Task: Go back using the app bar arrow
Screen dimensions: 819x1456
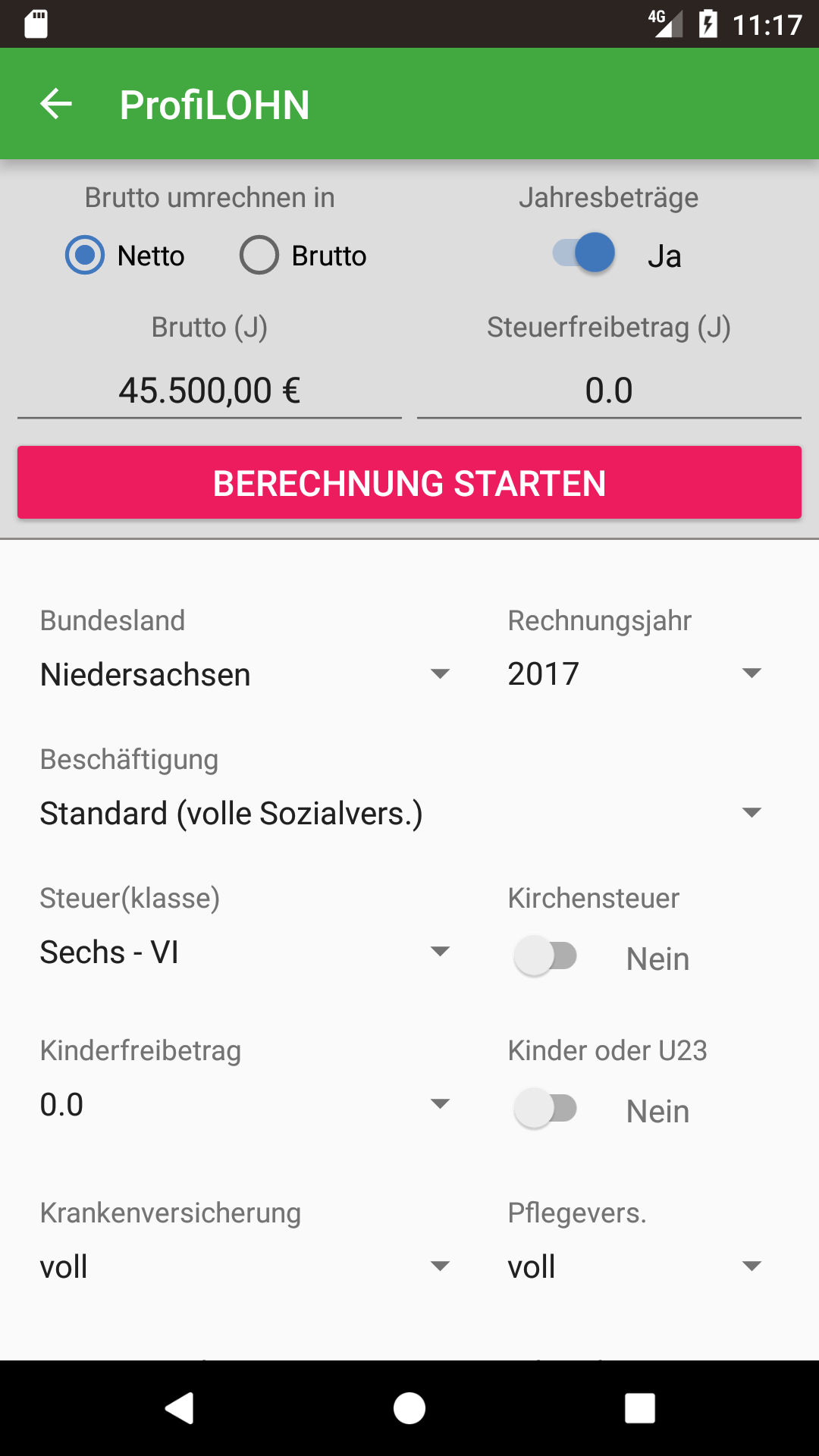Action: [56, 104]
